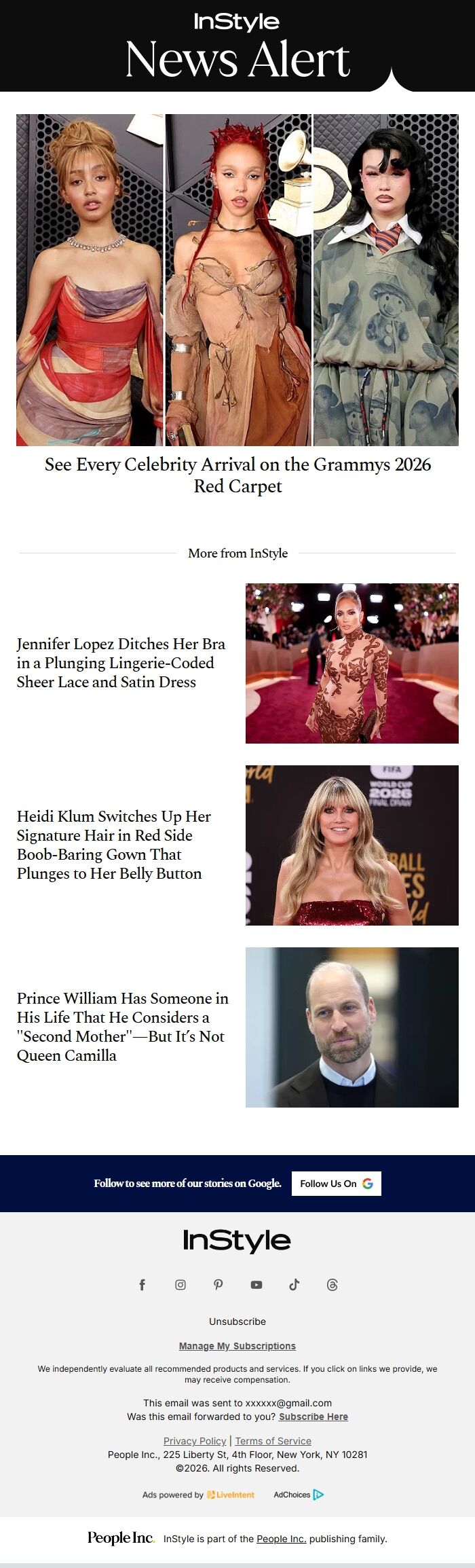This screenshot has height=1568, width=475.
Task: Follow the Subscribe Here link
Action: click(x=313, y=1417)
